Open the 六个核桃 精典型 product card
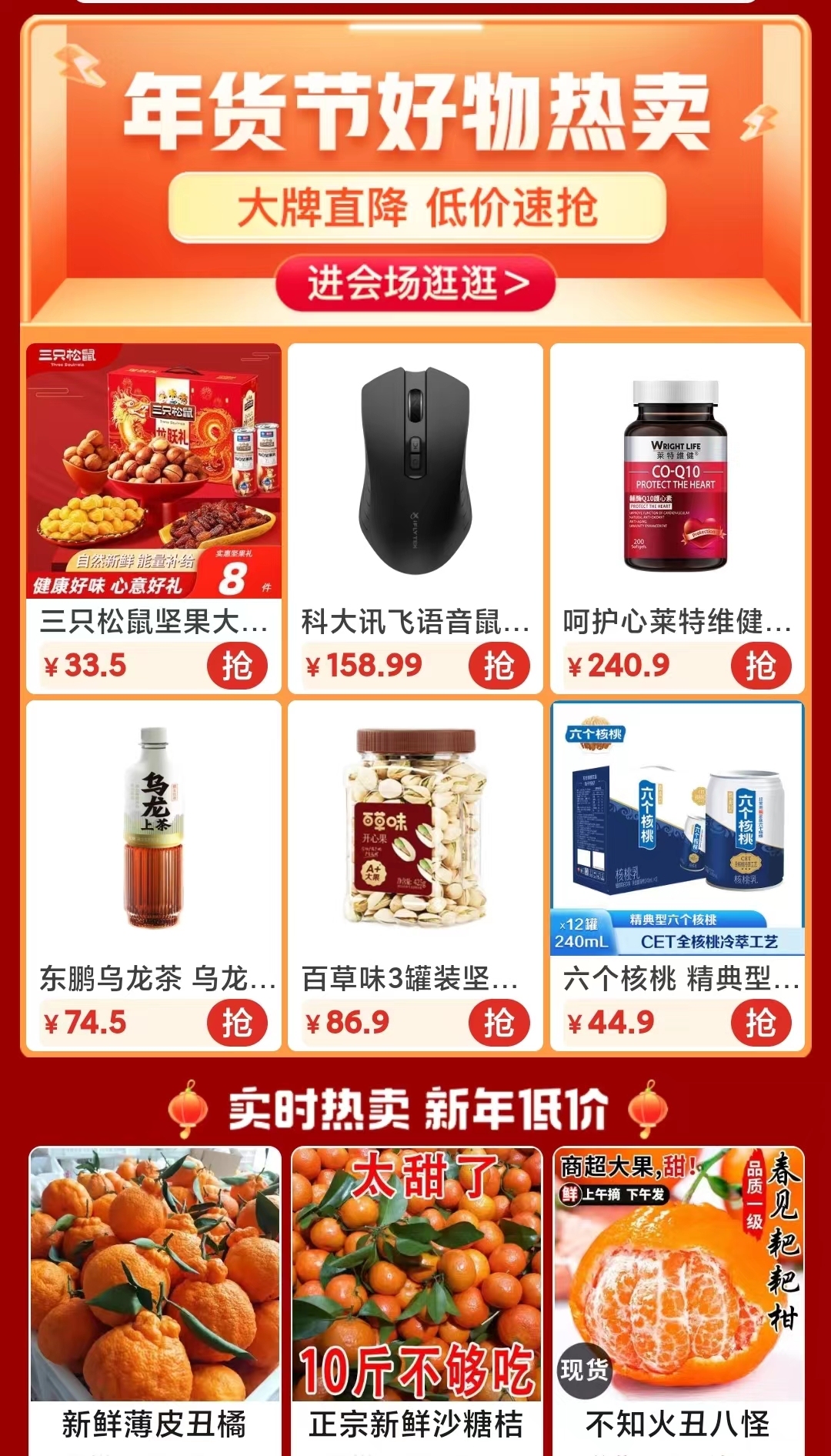 677,876
